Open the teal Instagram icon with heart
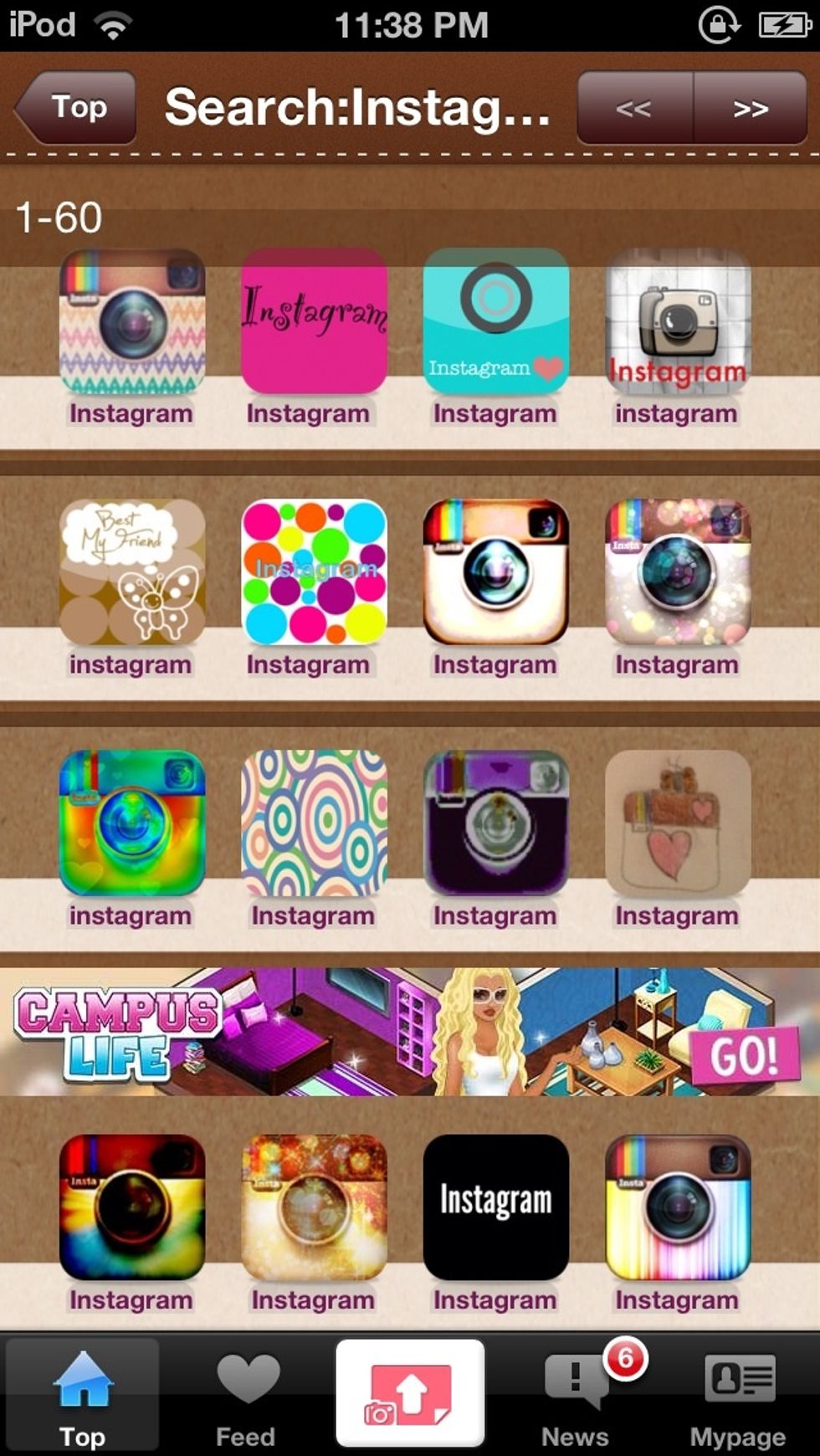Viewport: 820px width, 1456px height. [x=495, y=320]
